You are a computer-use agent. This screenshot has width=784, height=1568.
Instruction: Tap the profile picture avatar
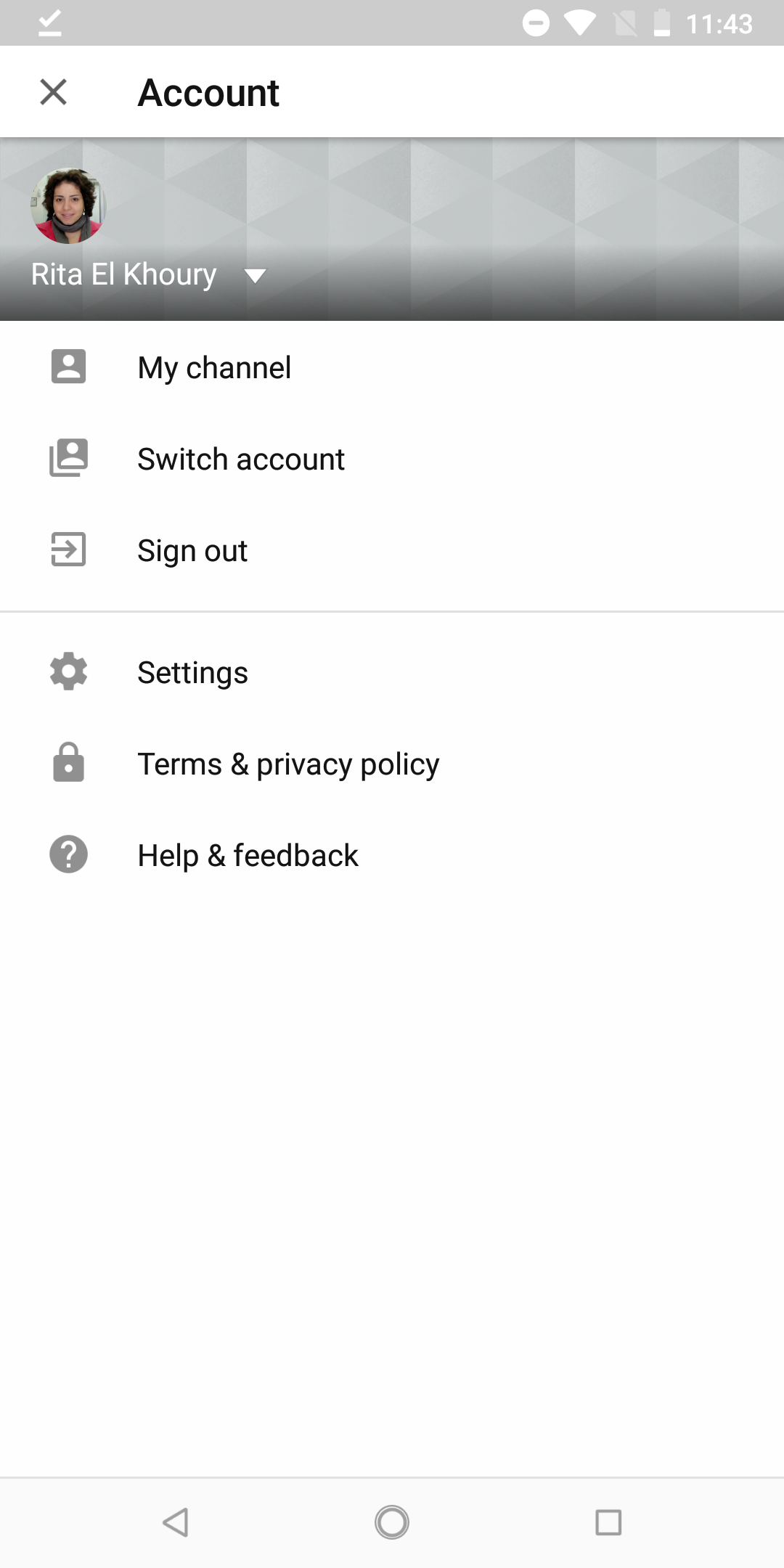68,206
